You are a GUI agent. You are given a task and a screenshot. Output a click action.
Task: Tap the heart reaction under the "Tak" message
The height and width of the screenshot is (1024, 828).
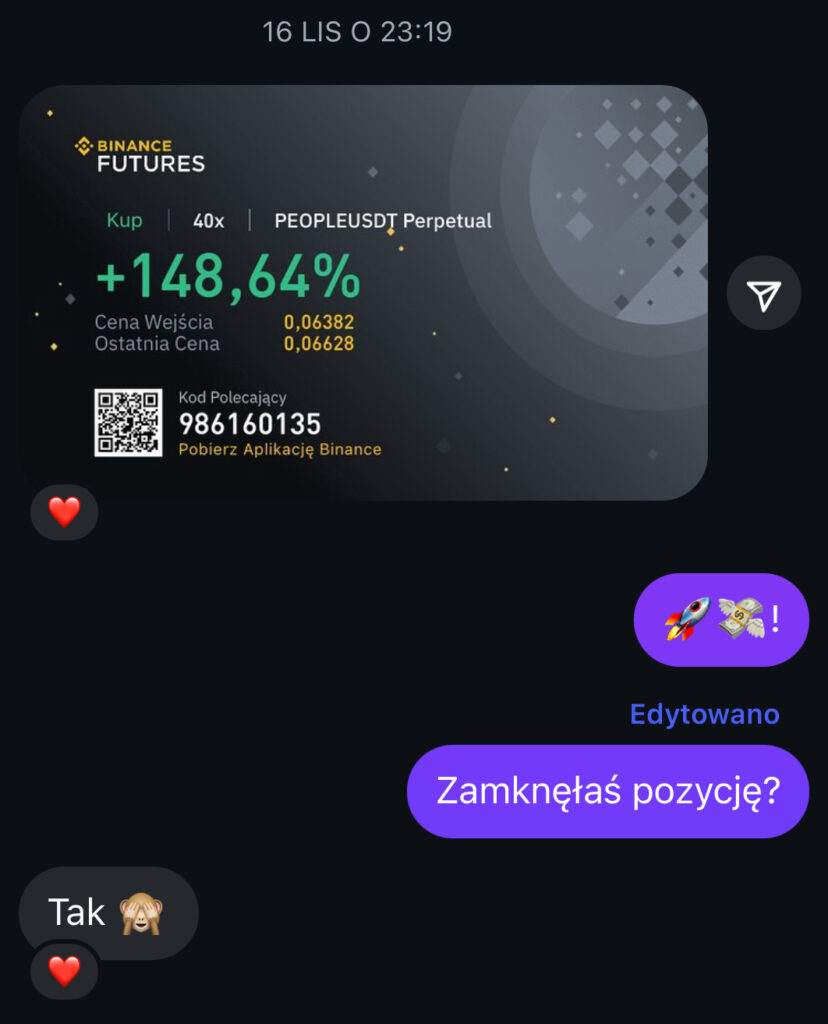[x=64, y=970]
